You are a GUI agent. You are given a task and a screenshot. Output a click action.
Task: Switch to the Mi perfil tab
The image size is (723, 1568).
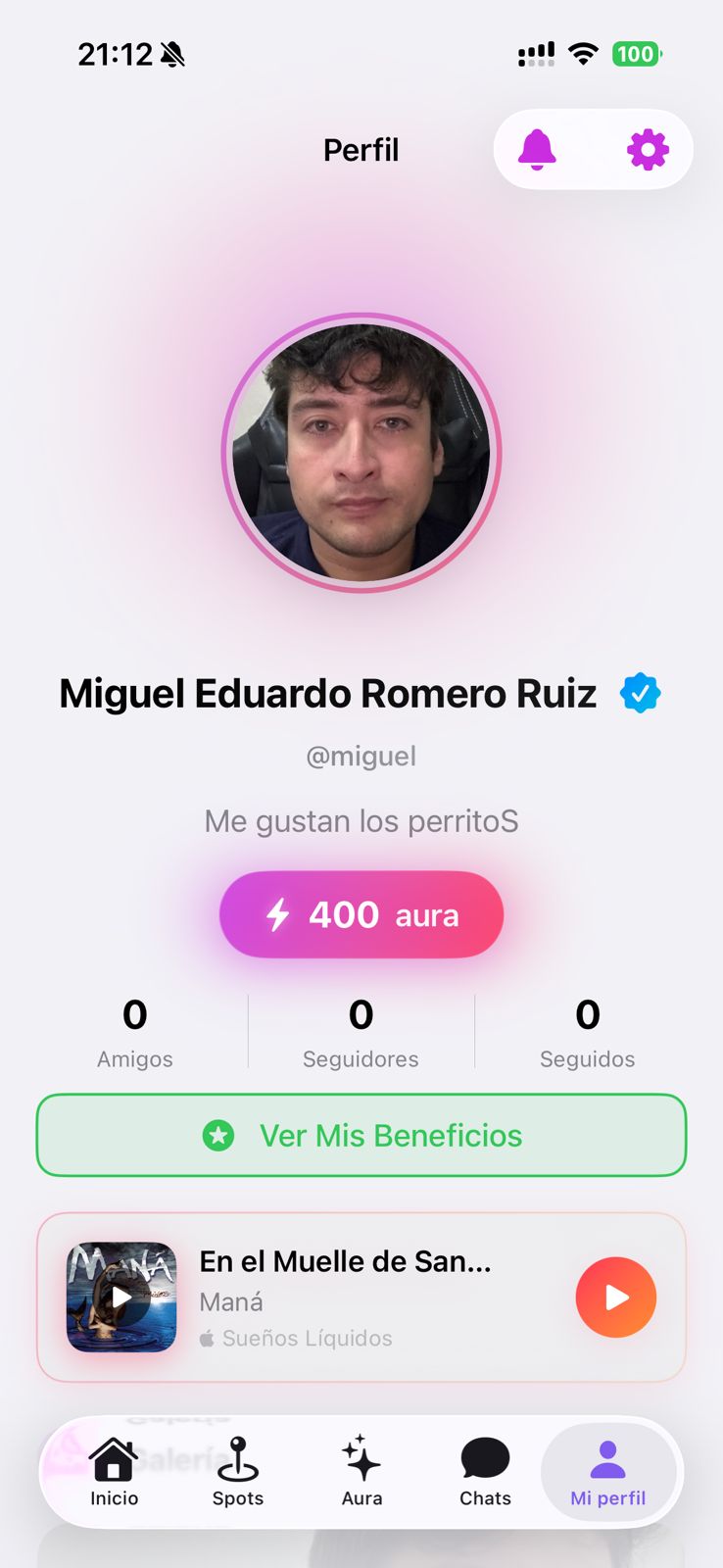pos(608,1472)
